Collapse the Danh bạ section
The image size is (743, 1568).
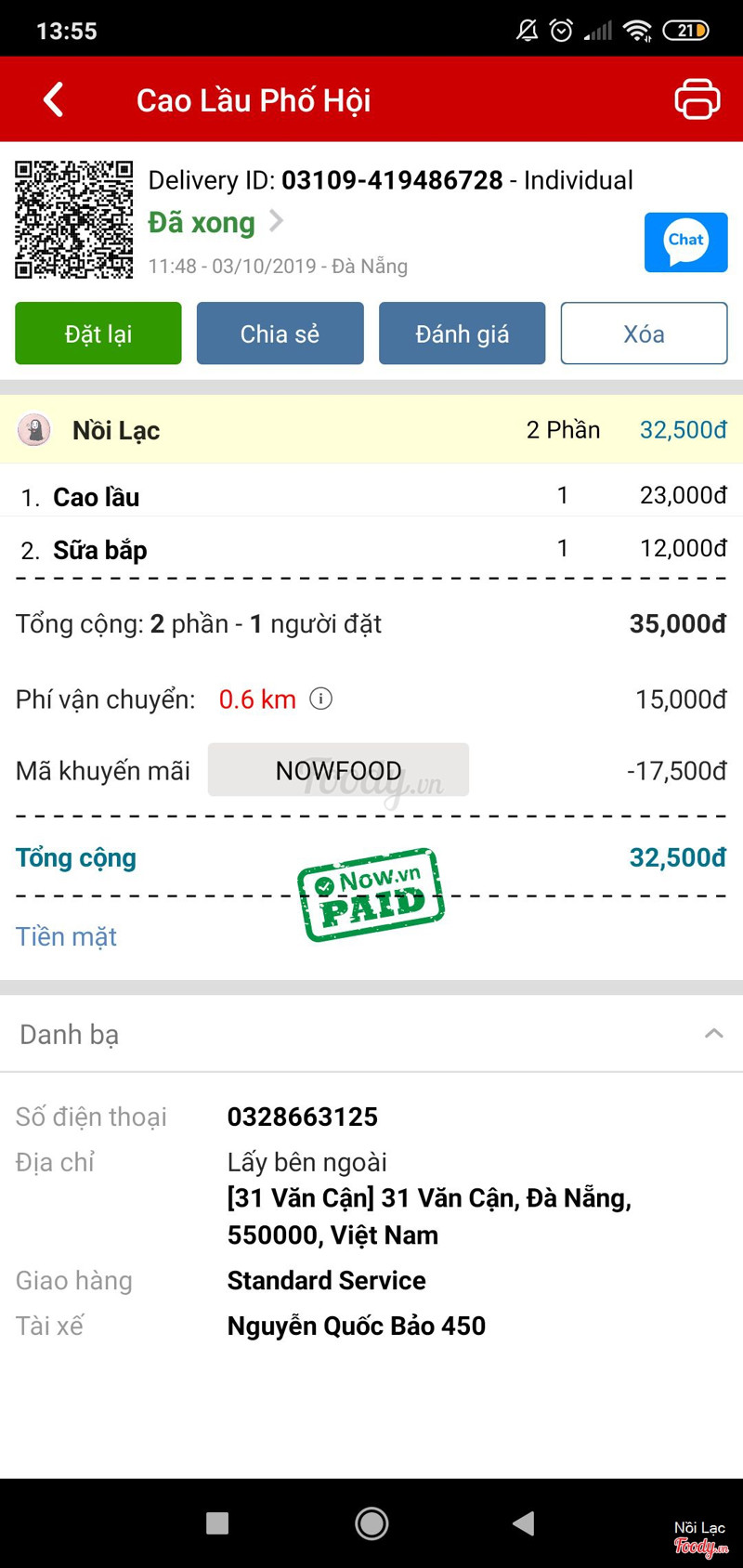[713, 1034]
